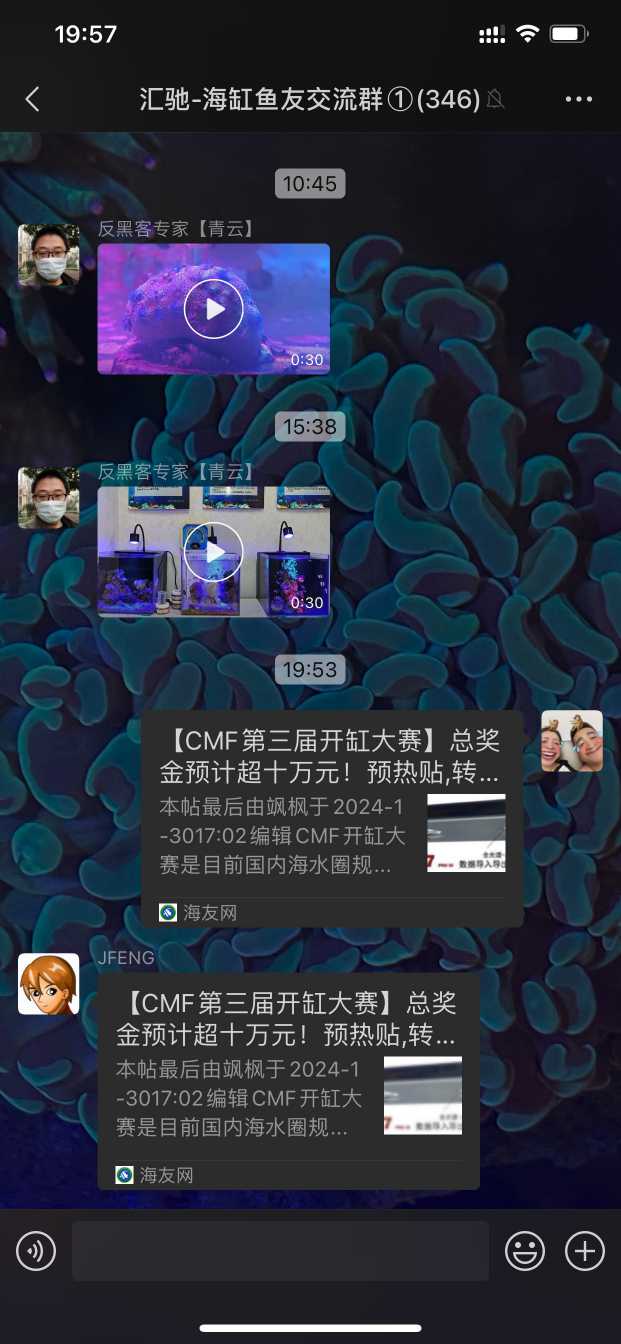Open JFENG's profile avatar

click(48, 984)
